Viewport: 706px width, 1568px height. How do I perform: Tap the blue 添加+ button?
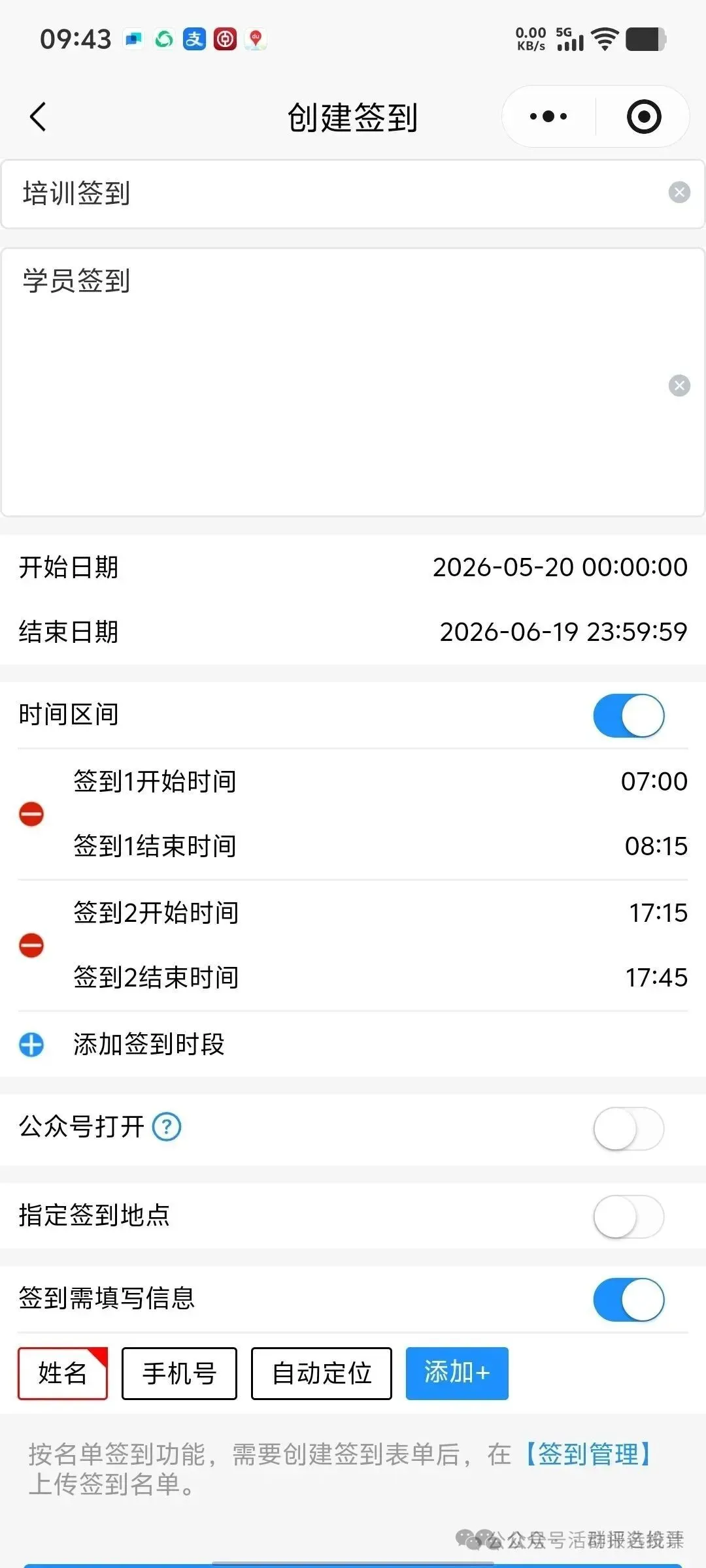(x=457, y=1373)
